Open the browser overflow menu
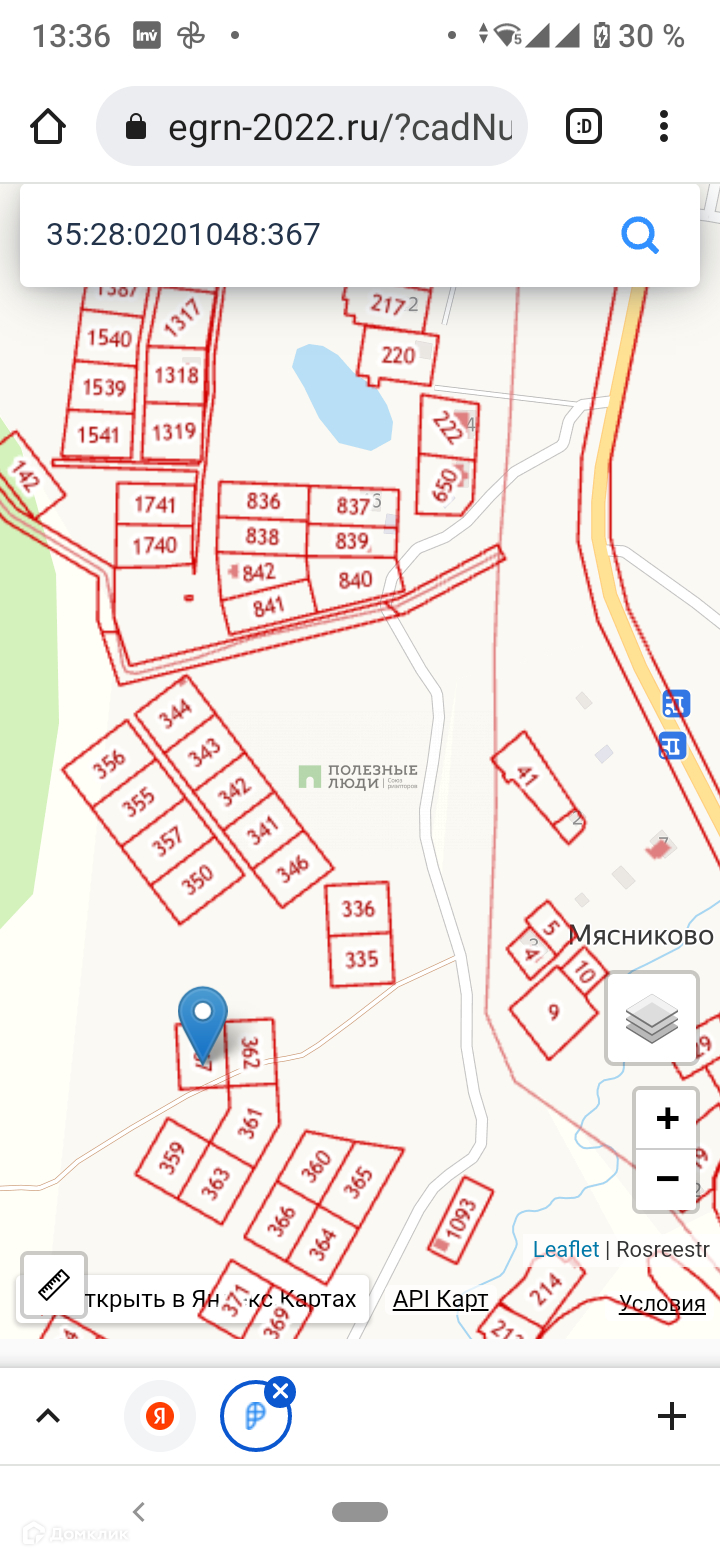The height and width of the screenshot is (1560, 720). pyautogui.click(x=664, y=127)
